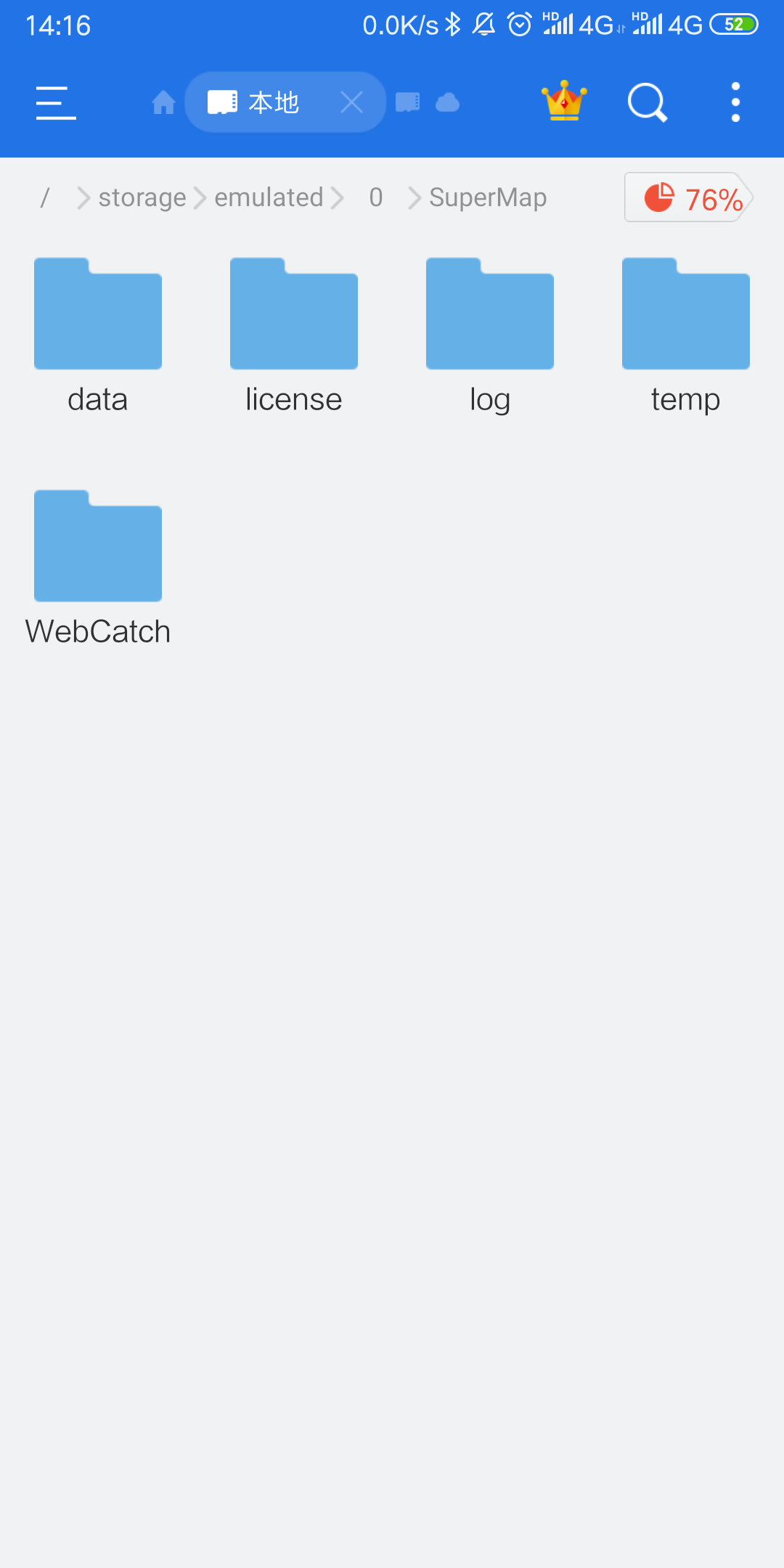
Task: Close the 本地 tab
Action: pyautogui.click(x=351, y=102)
